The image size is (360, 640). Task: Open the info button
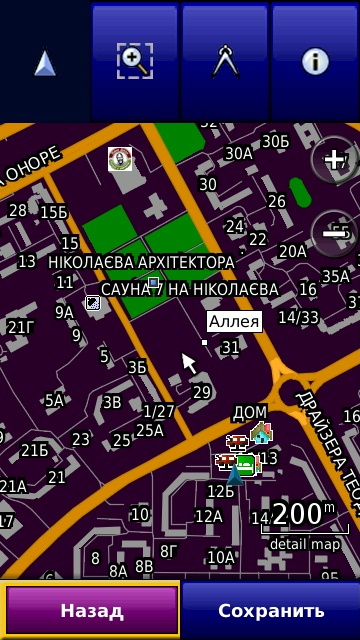pos(316,61)
